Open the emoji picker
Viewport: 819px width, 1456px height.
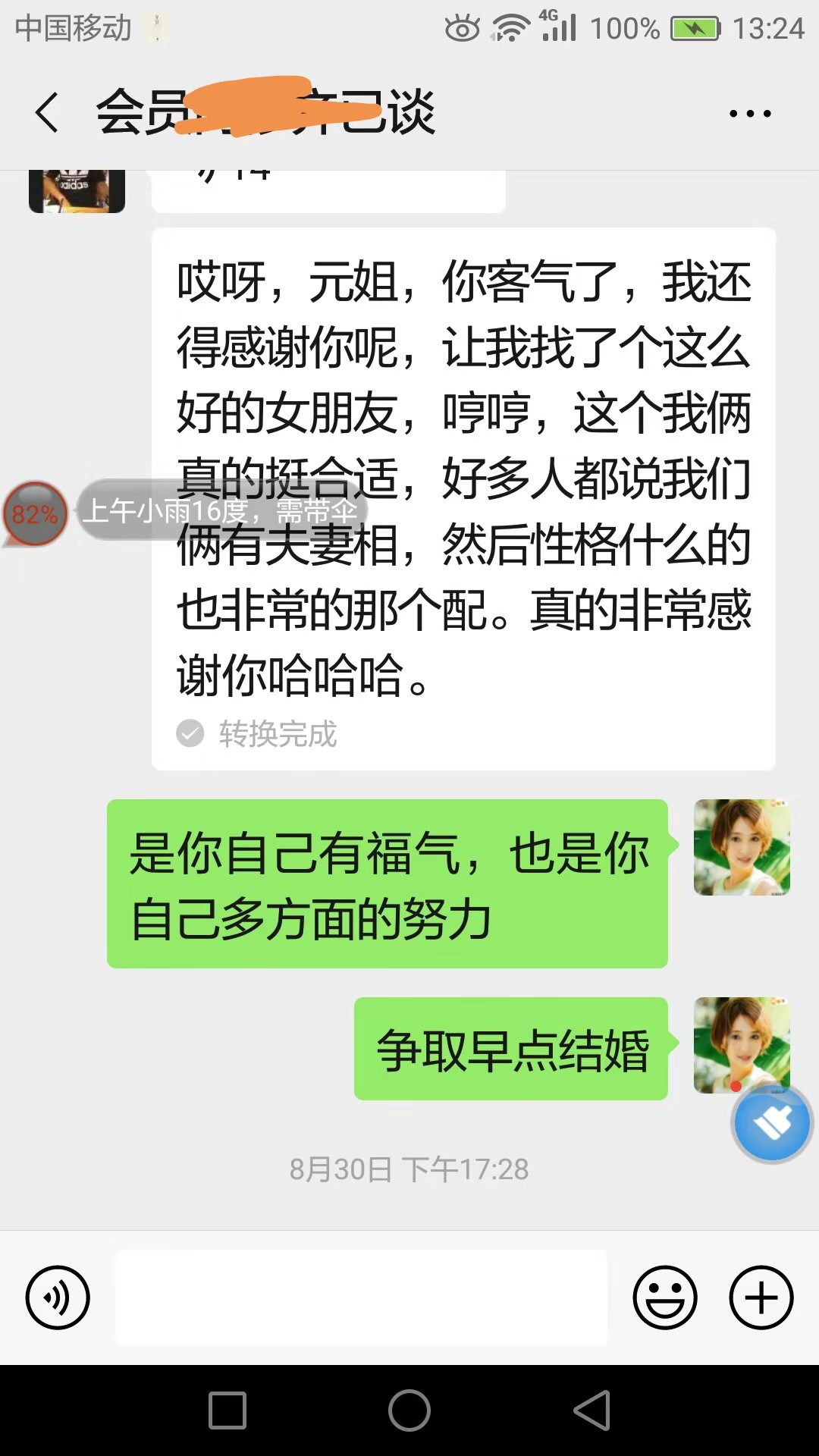tap(664, 1298)
